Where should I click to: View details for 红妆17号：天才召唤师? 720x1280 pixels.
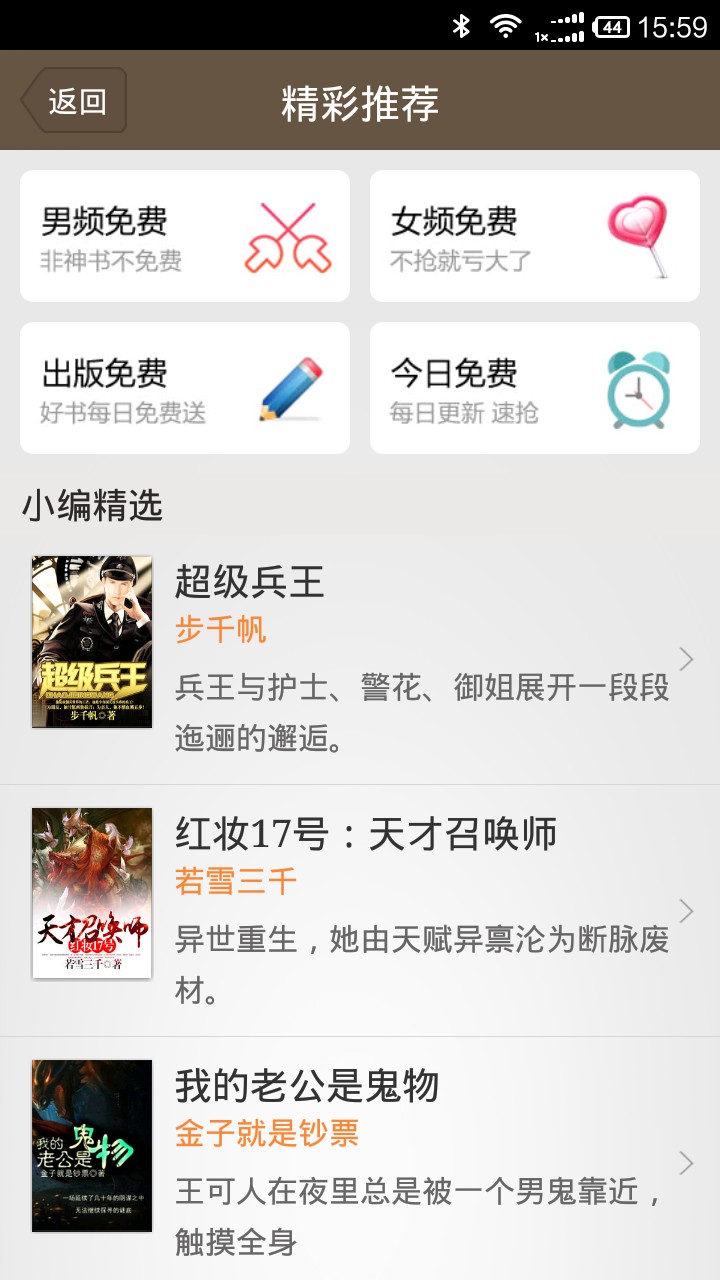tap(360, 910)
